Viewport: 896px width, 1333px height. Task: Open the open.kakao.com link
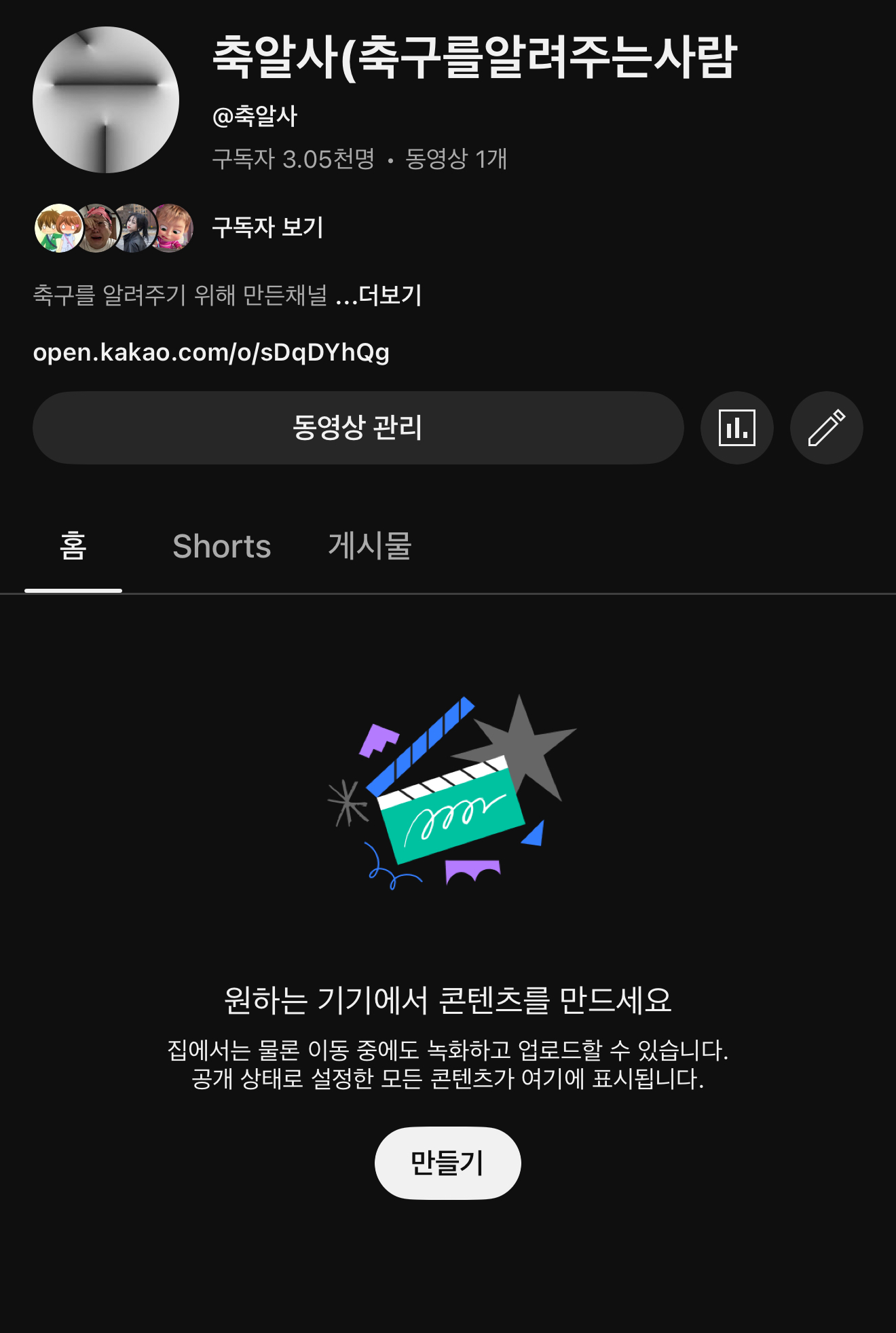[x=211, y=352]
